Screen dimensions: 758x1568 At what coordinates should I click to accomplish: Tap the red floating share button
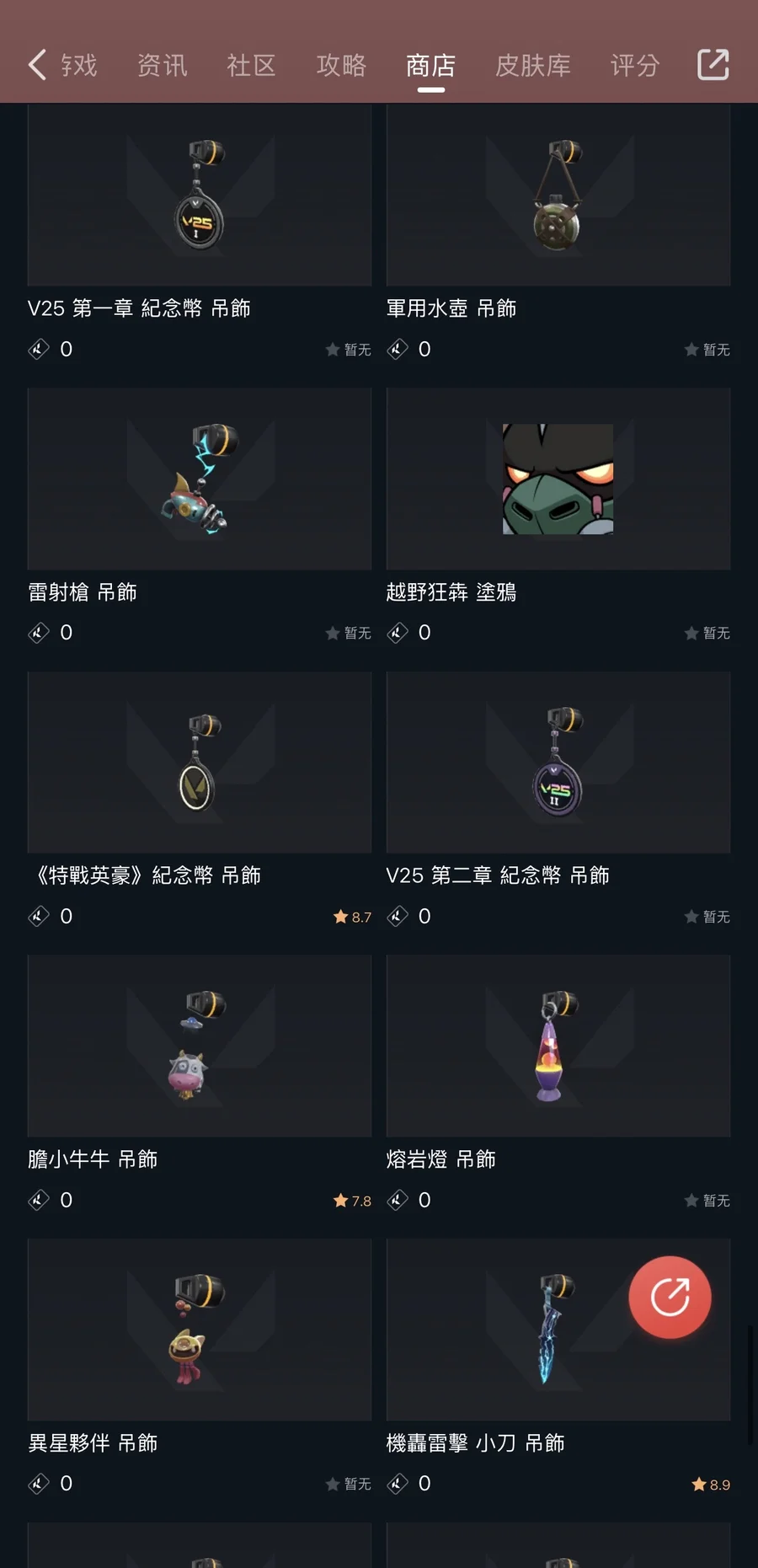tap(670, 1297)
